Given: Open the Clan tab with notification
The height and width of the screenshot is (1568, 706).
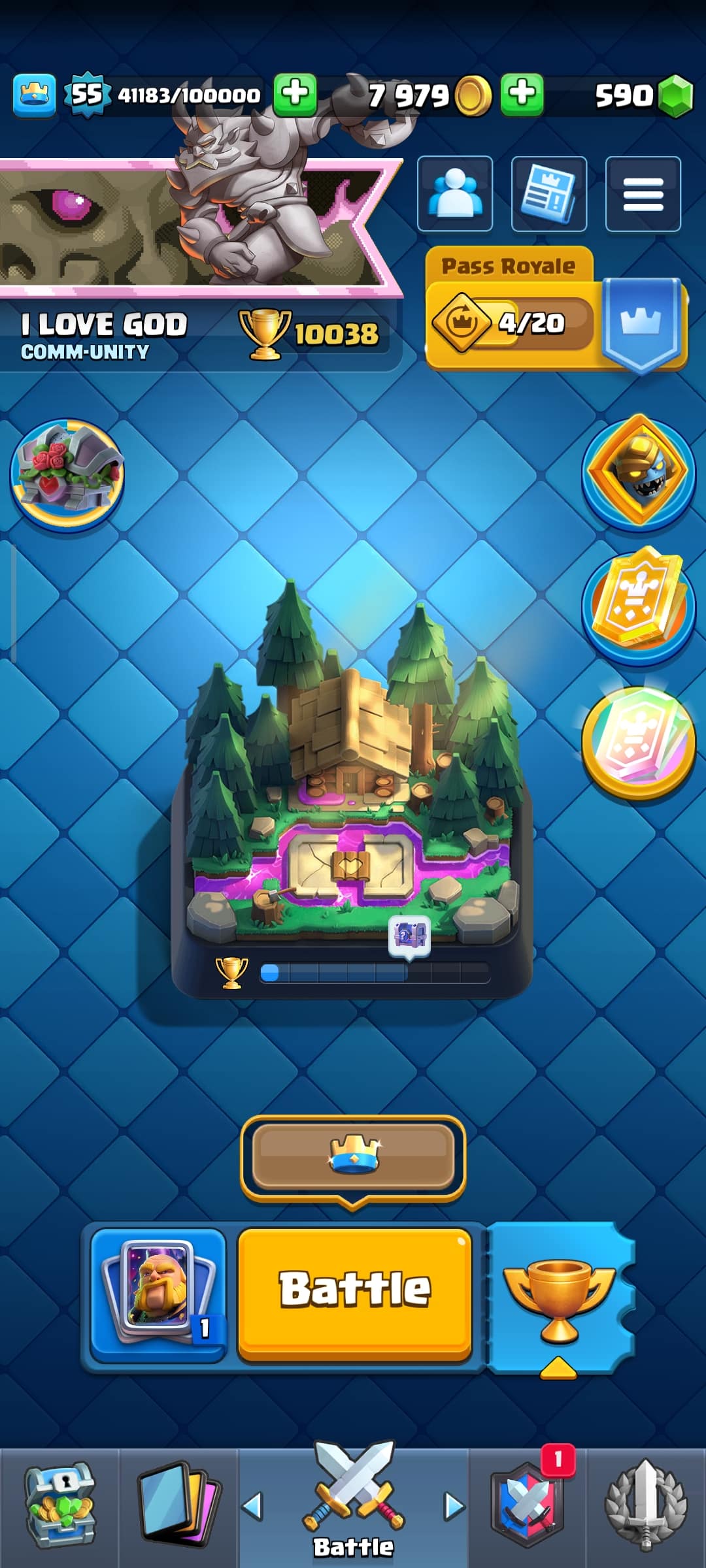Looking at the screenshot, I should (528, 1507).
